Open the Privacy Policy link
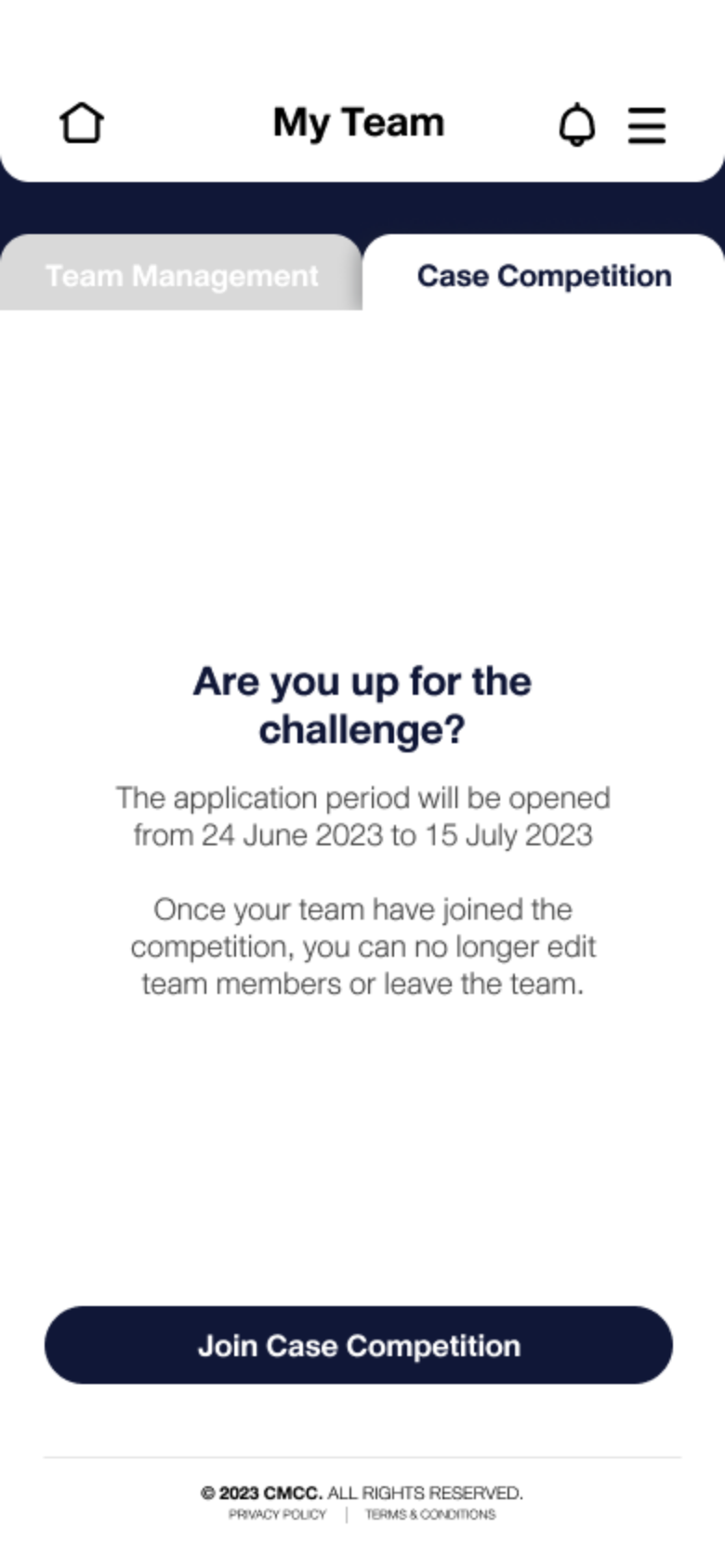Screen dimensions: 725x1568 (277, 1514)
